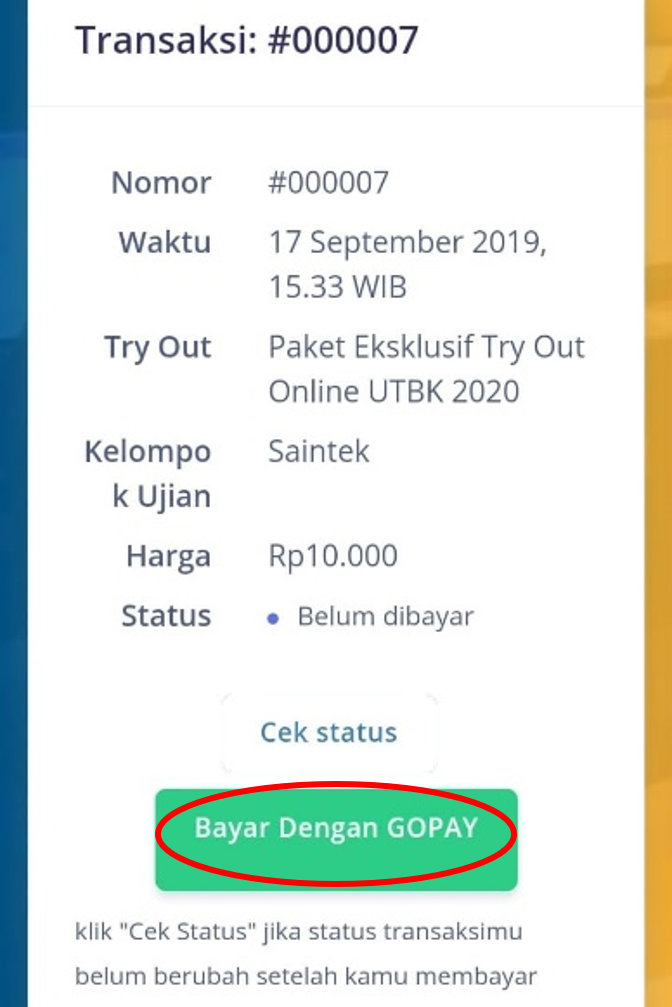Tap the Cek status button
The height and width of the screenshot is (1007, 672).
click(x=329, y=732)
